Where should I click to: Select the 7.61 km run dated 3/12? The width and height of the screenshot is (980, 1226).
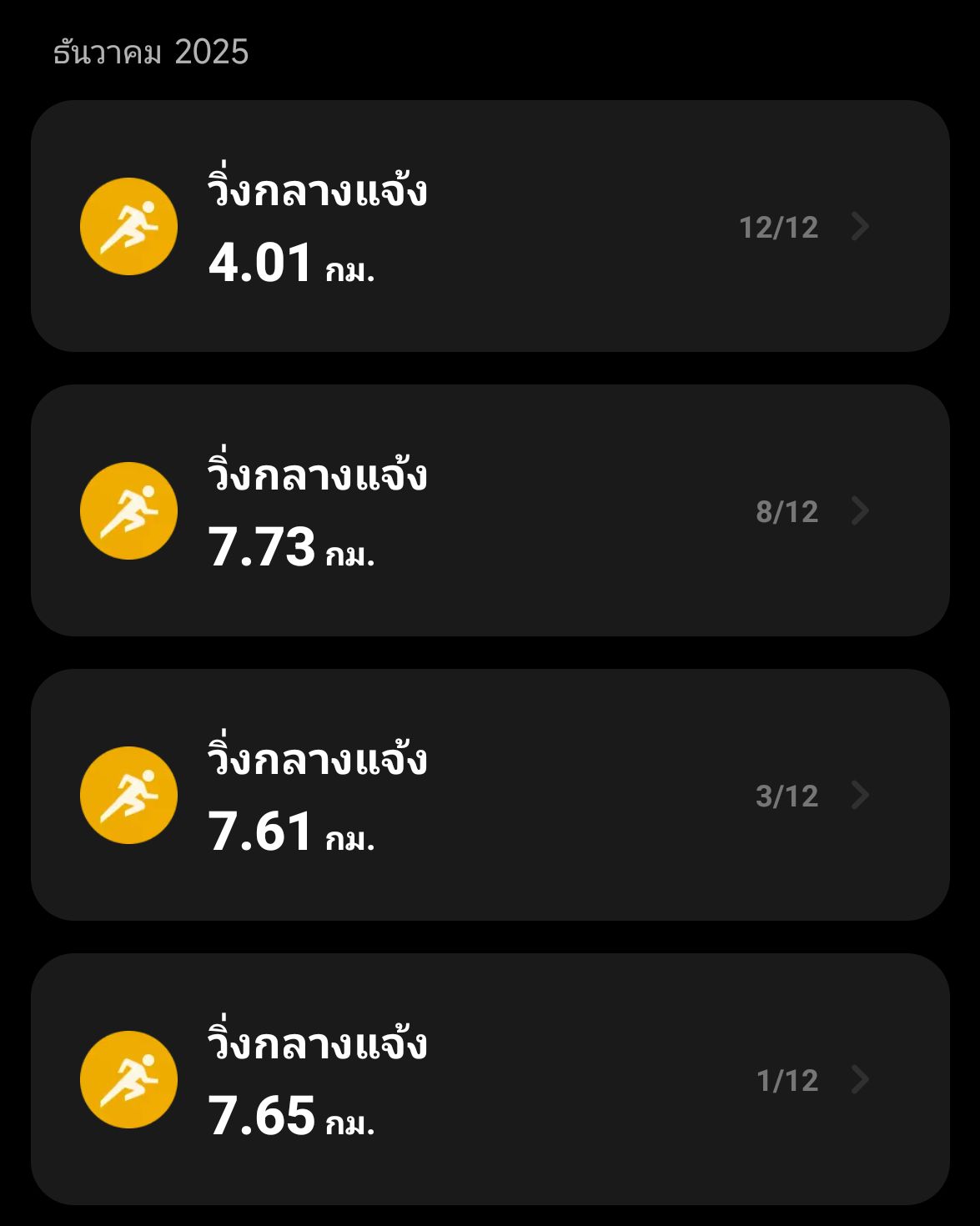point(490,795)
